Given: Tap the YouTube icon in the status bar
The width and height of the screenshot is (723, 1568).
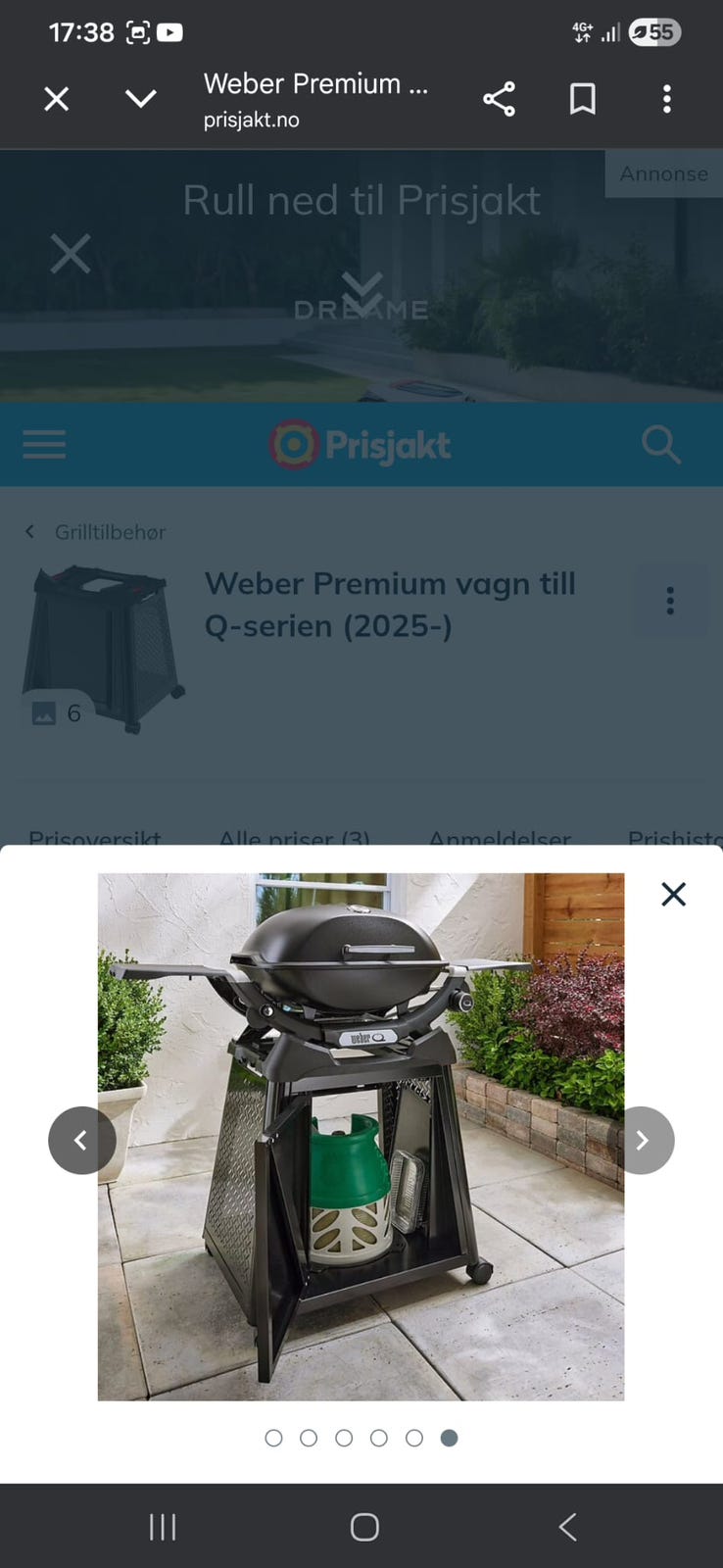Looking at the screenshot, I should coord(170,32).
